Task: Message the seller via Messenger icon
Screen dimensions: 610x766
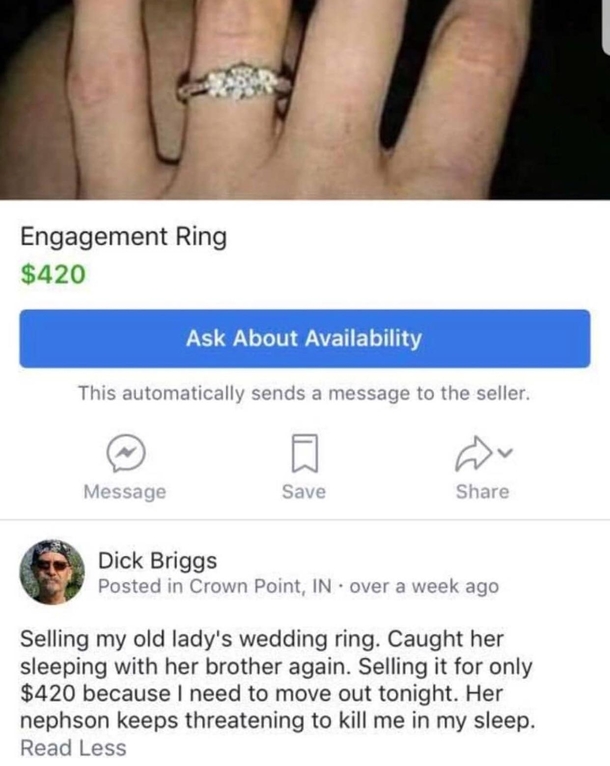Action: [x=125, y=455]
